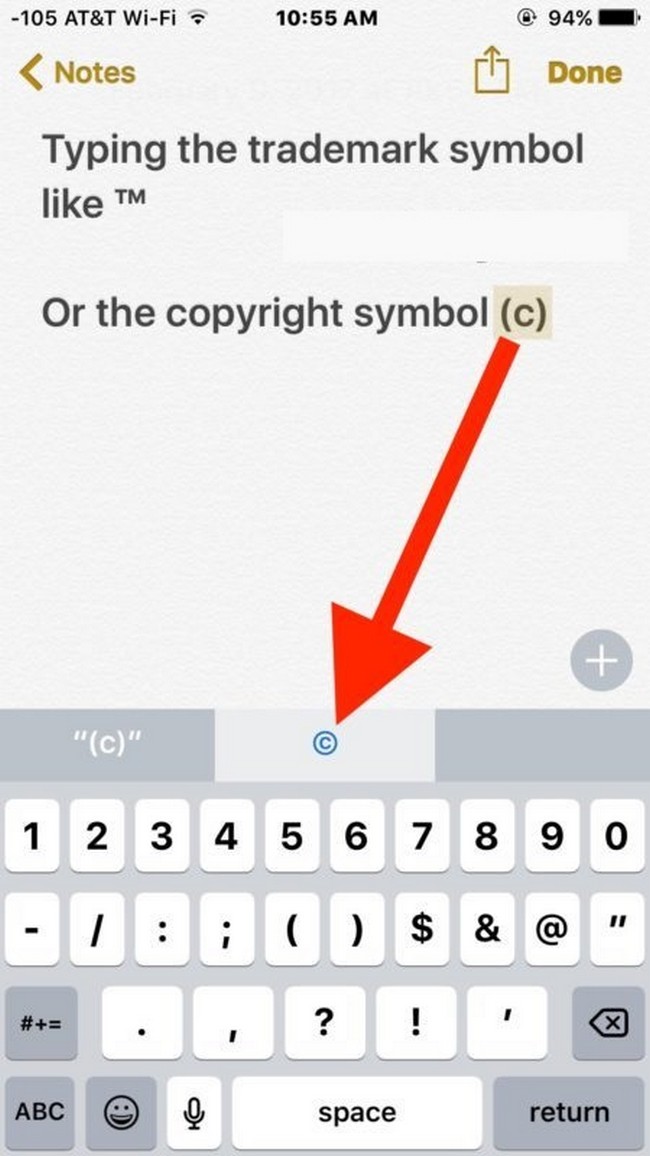The height and width of the screenshot is (1156, 650).
Task: Type the @ key
Action: [x=551, y=929]
